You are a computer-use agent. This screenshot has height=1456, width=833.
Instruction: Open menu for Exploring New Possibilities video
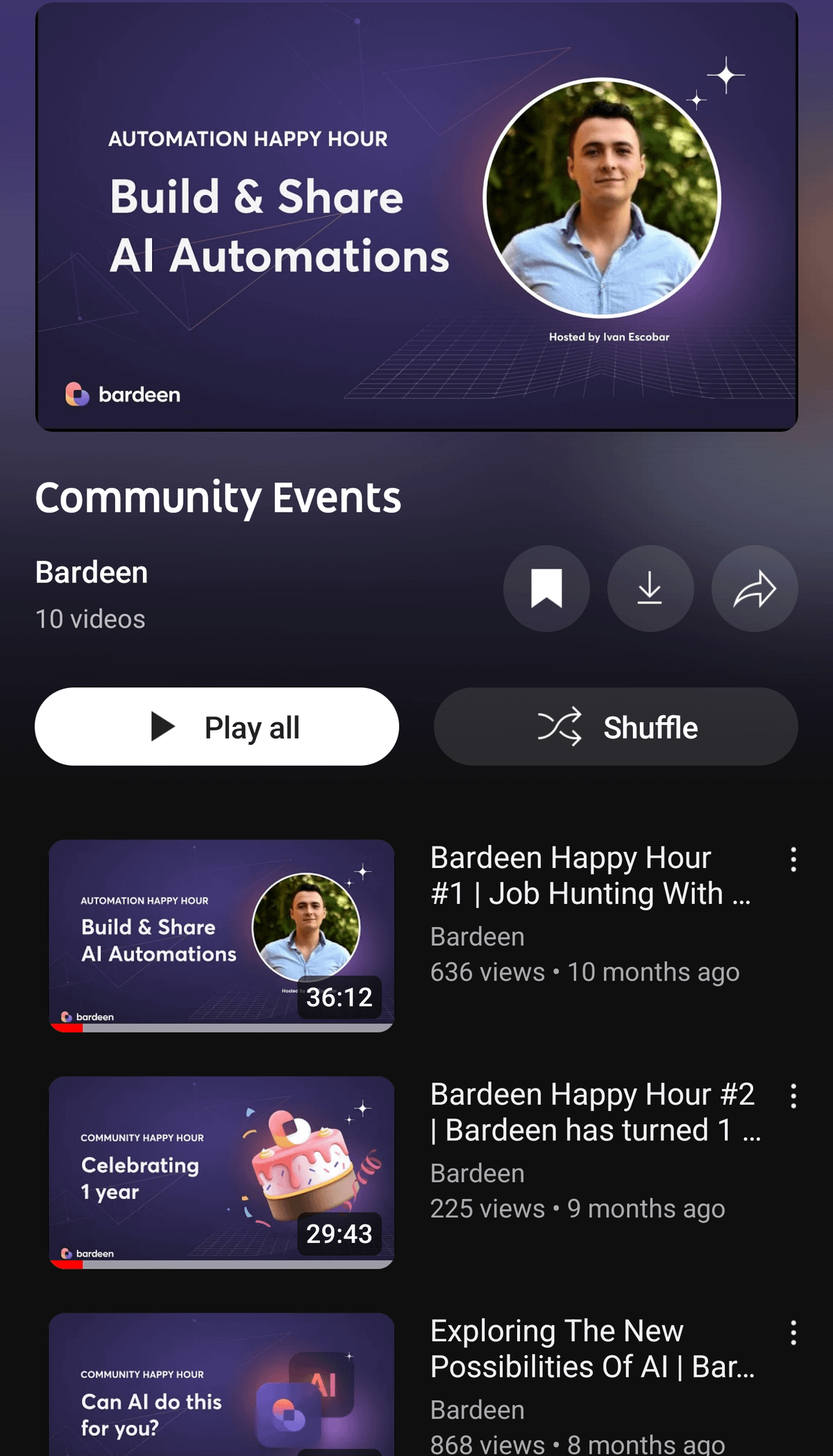coord(793,1333)
